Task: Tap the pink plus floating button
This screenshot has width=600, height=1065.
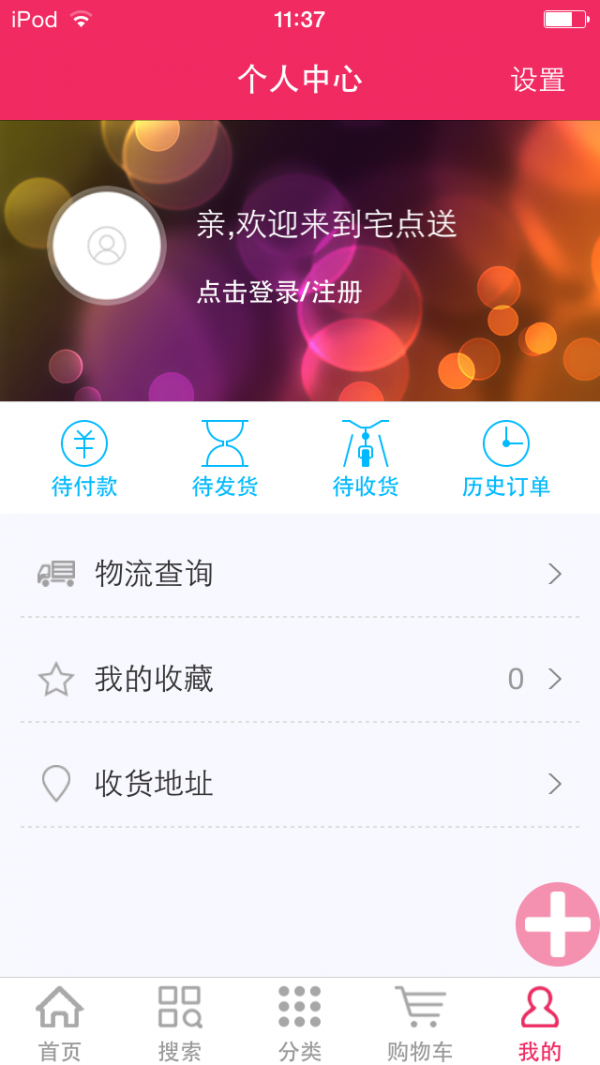Action: (x=558, y=924)
